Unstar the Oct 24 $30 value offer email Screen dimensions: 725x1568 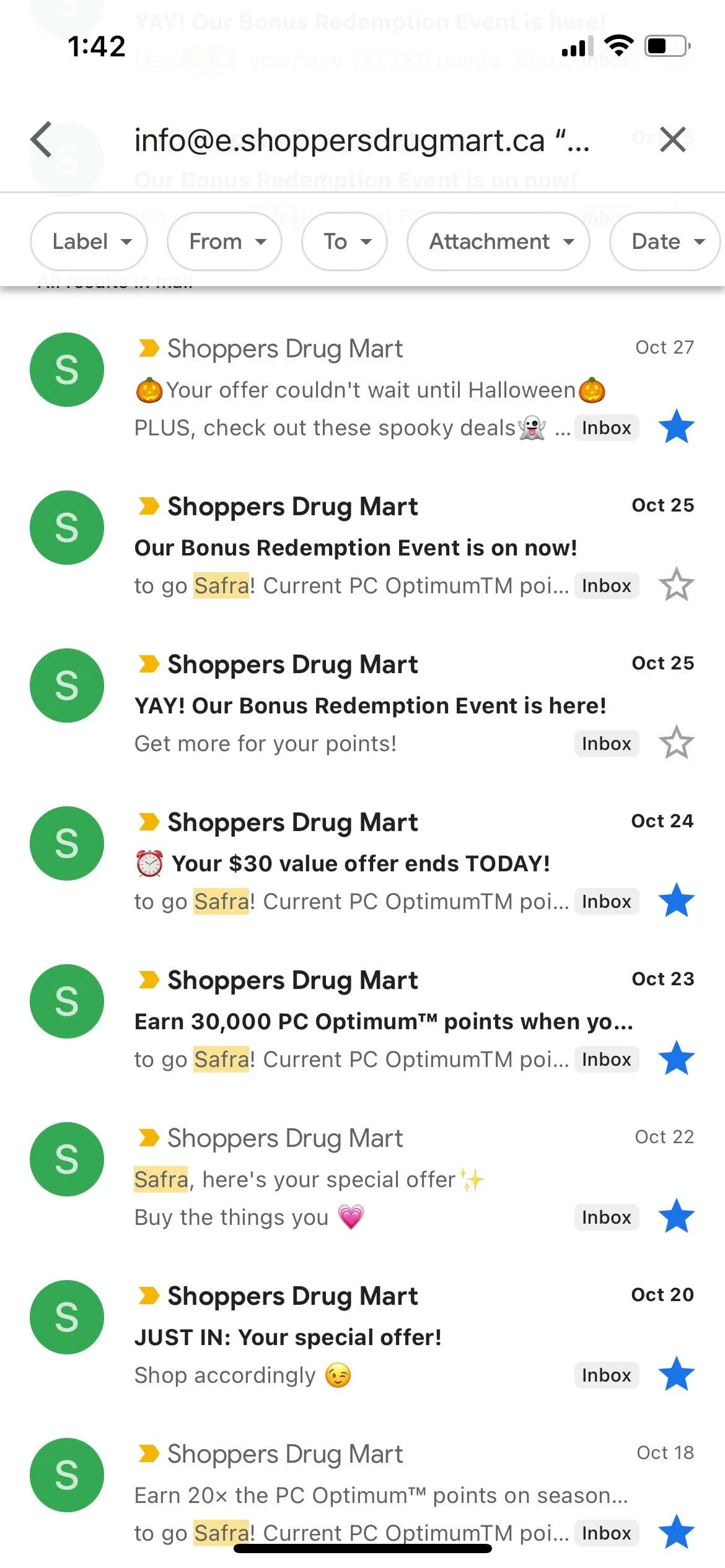(676, 901)
